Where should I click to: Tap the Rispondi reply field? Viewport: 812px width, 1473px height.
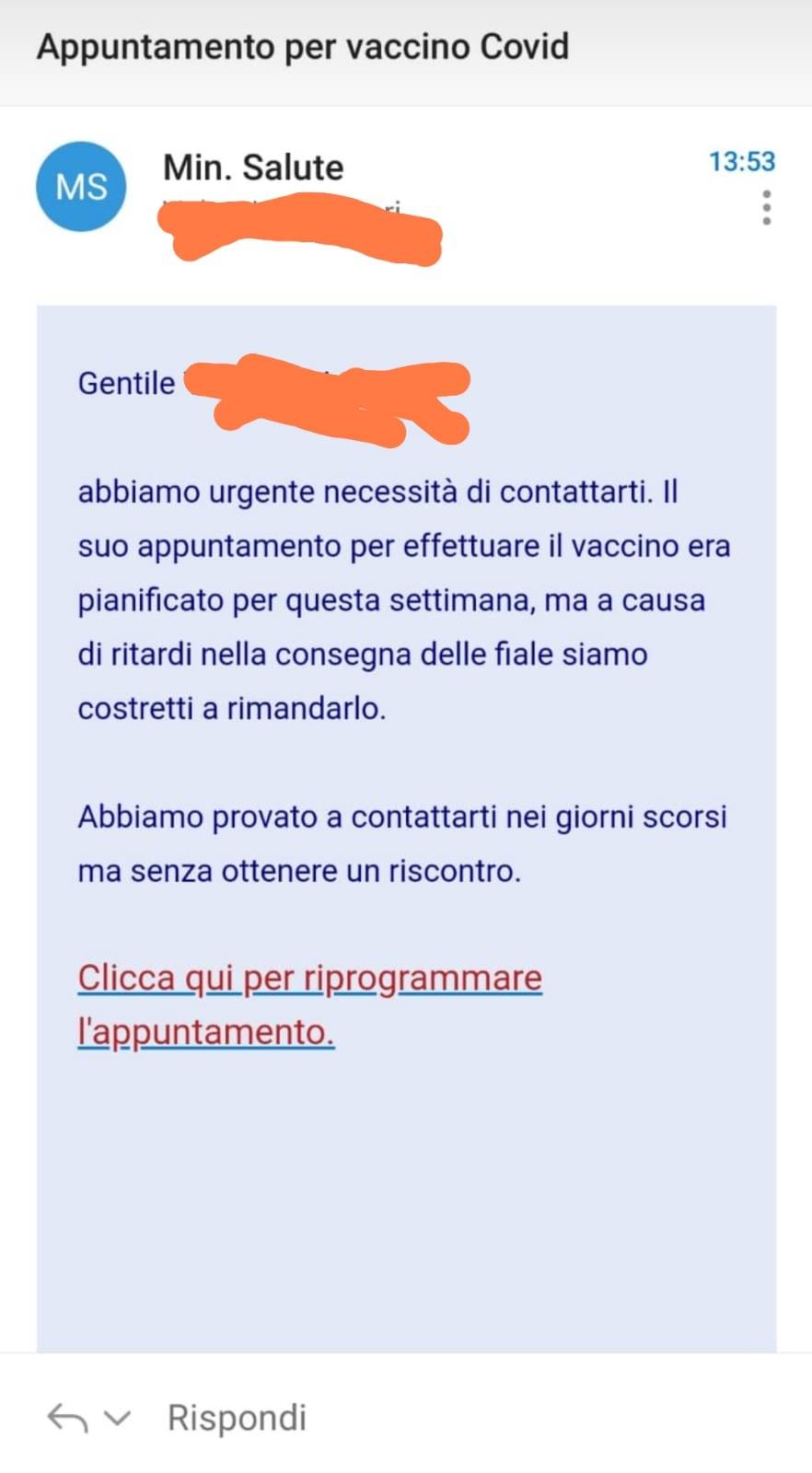pyautogui.click(x=237, y=1418)
